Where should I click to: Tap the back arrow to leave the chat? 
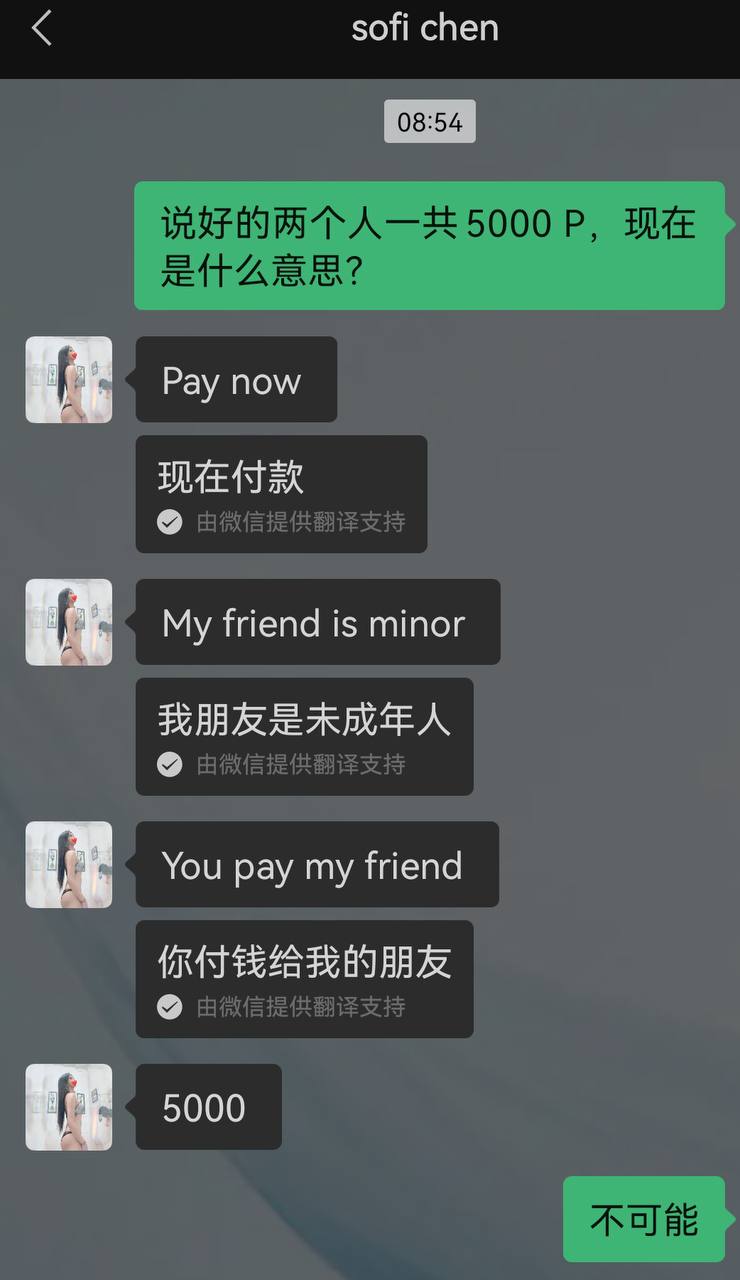40,30
